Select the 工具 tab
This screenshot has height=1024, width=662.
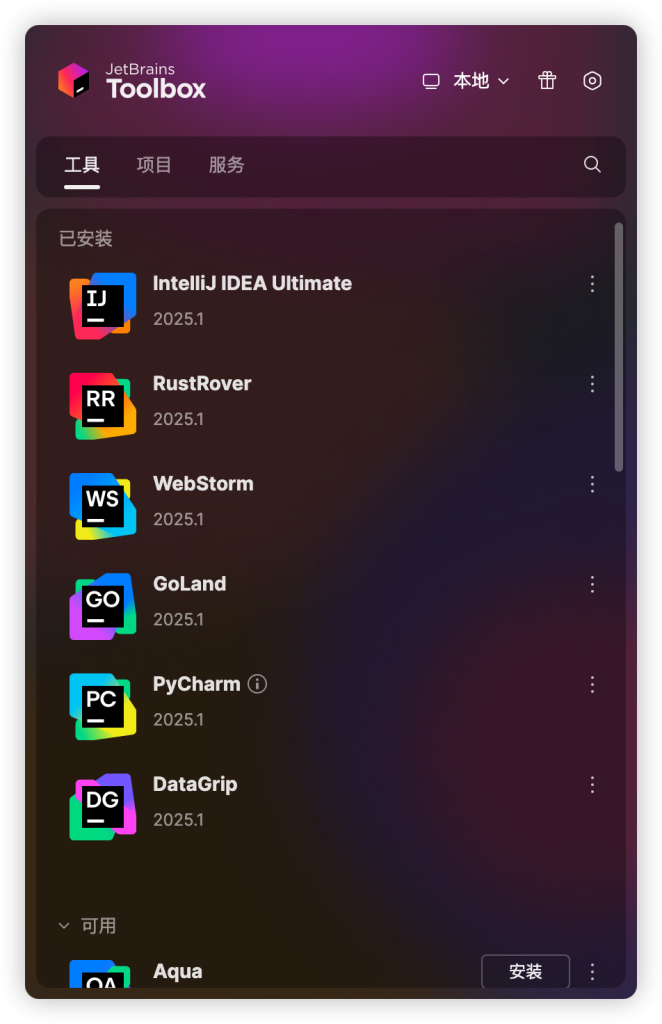point(82,165)
